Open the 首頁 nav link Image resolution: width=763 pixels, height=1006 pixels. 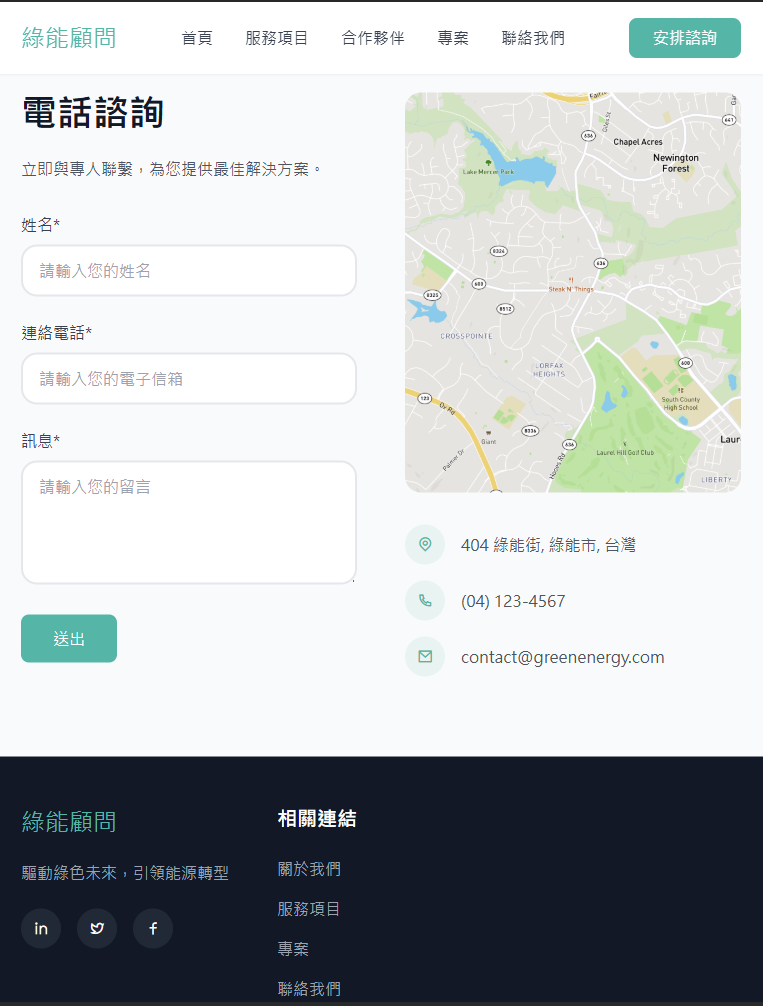(197, 38)
